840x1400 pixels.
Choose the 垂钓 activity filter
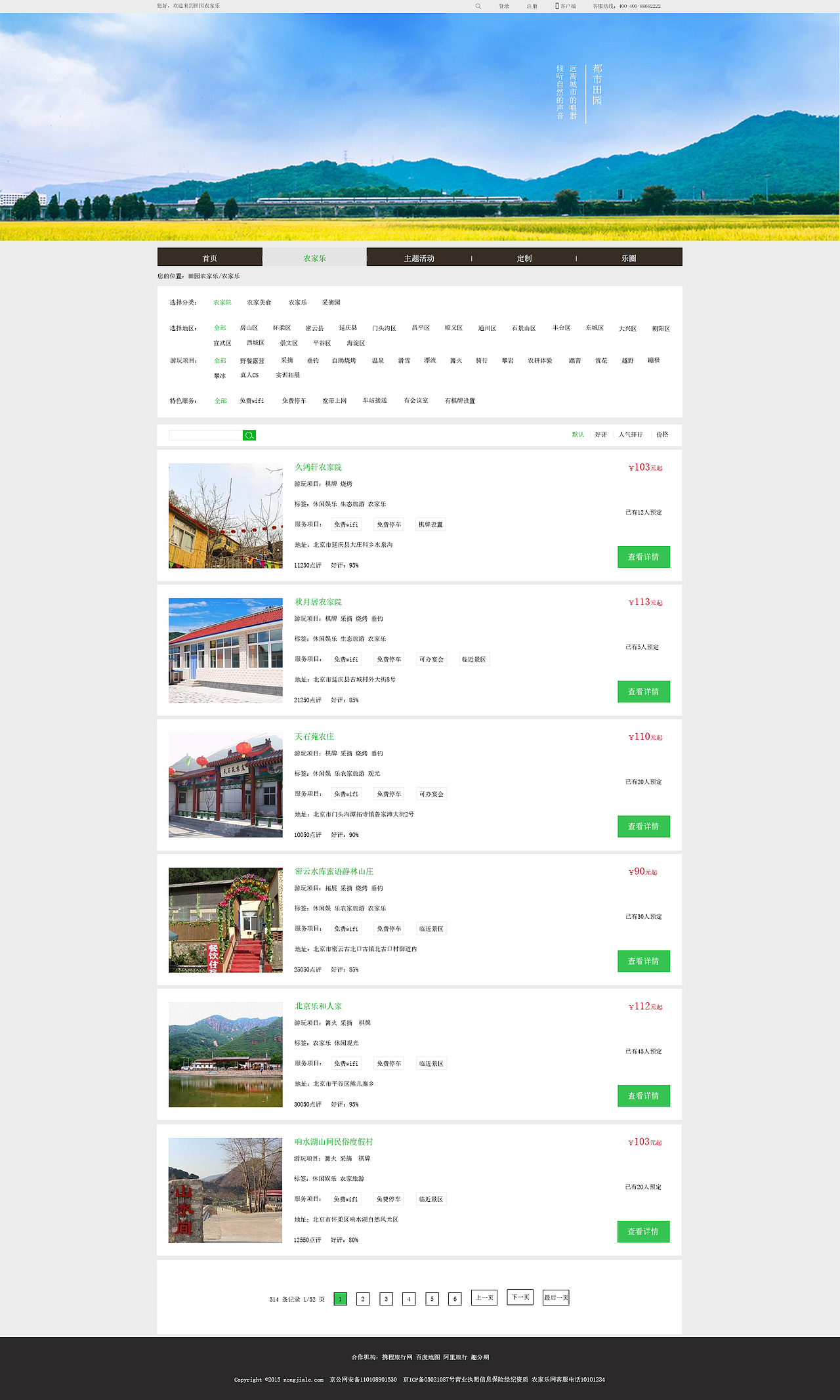tap(313, 360)
